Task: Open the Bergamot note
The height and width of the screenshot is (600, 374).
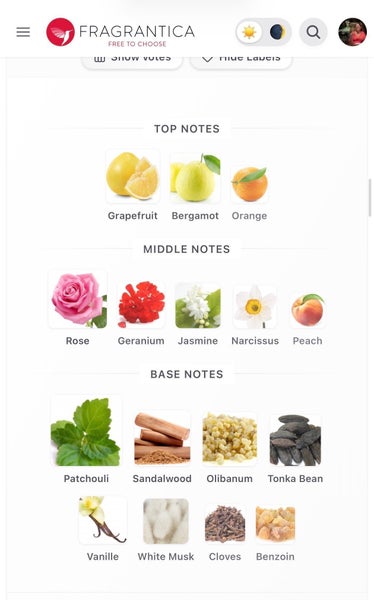Action: point(195,187)
